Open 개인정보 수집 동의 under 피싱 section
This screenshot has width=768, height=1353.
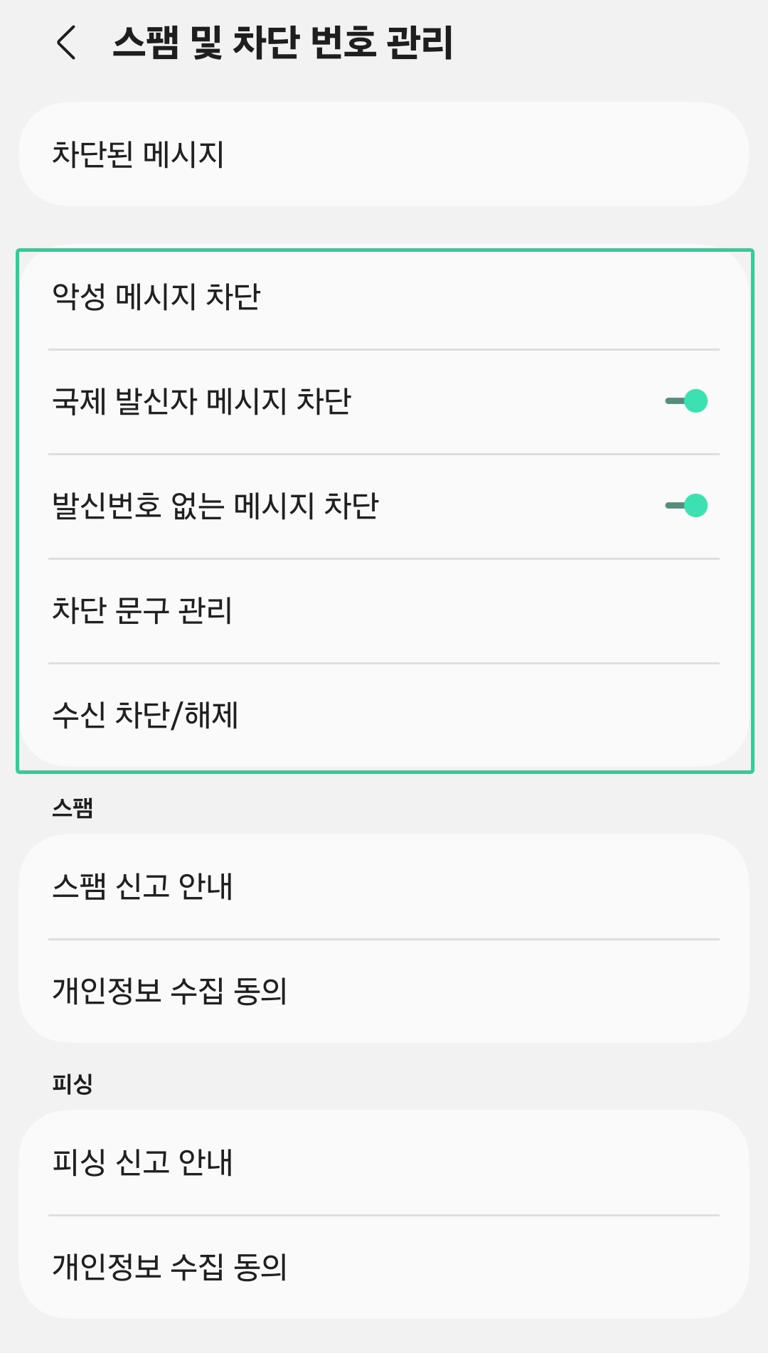coord(384,1266)
